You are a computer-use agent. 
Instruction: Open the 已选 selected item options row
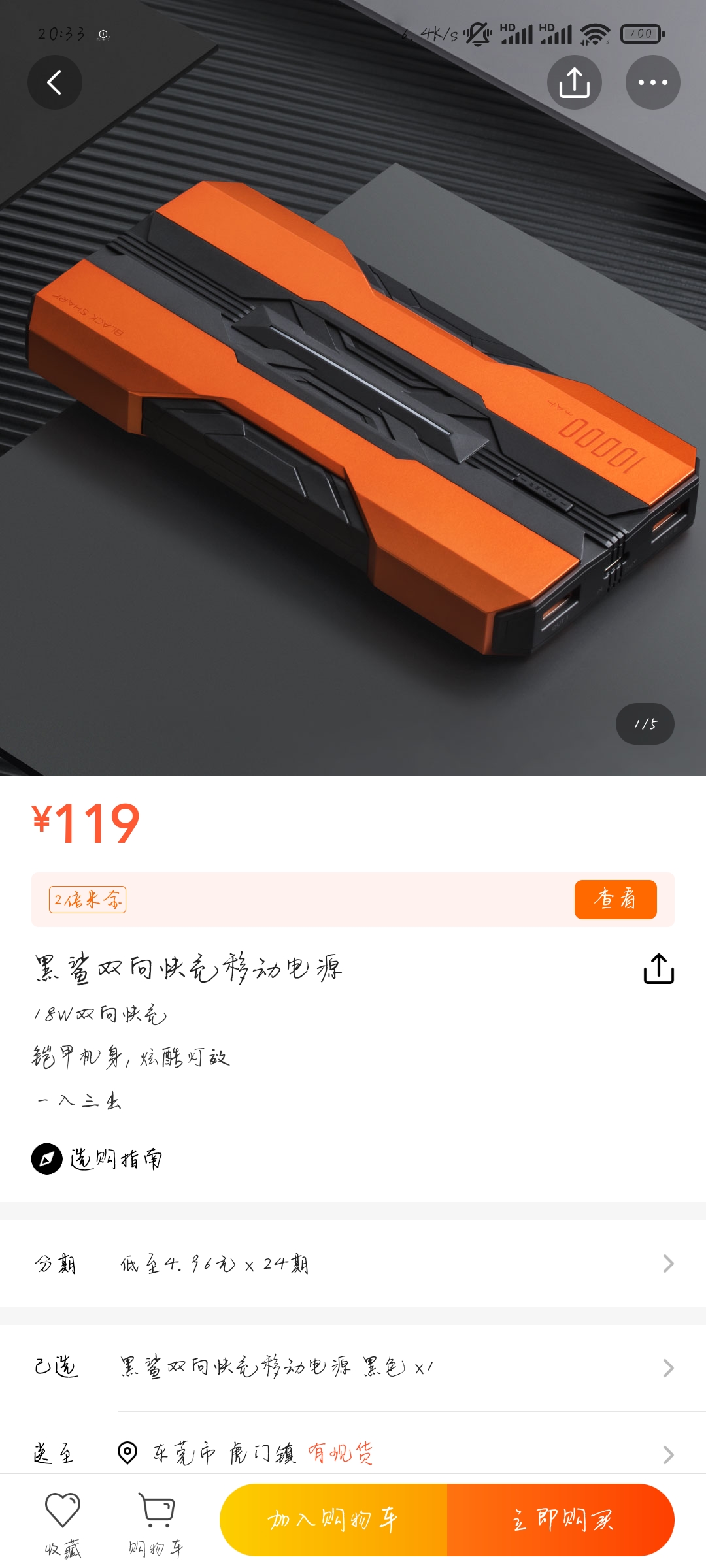tap(353, 1367)
